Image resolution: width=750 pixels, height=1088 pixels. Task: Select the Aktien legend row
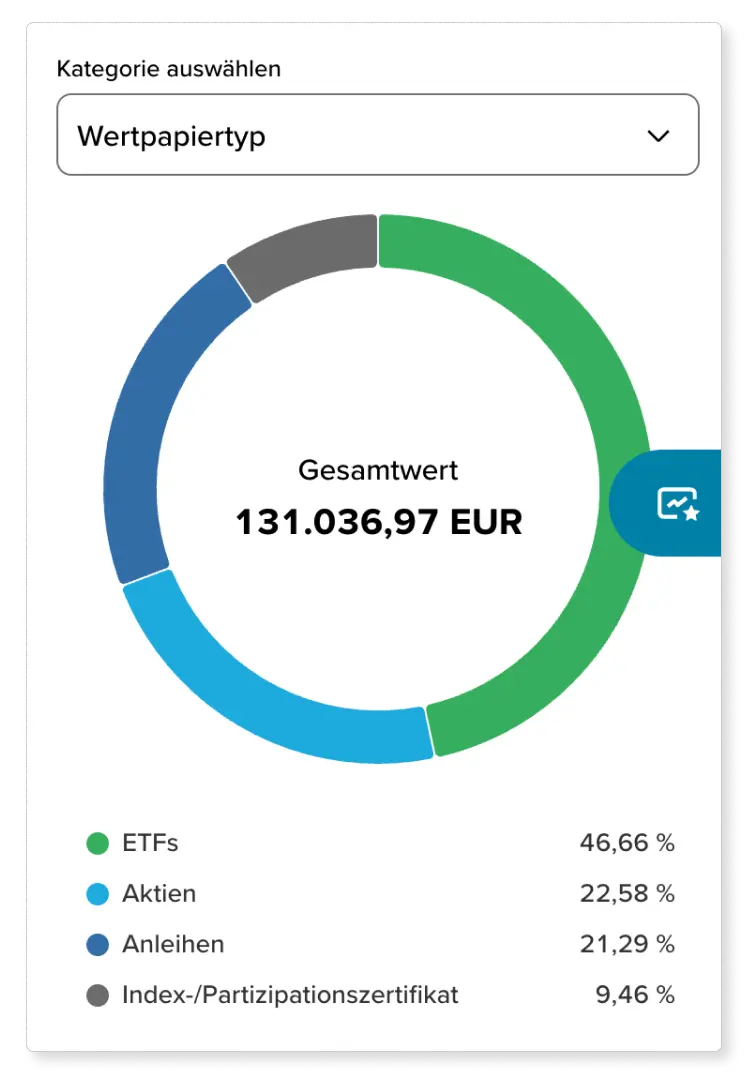pos(158,894)
